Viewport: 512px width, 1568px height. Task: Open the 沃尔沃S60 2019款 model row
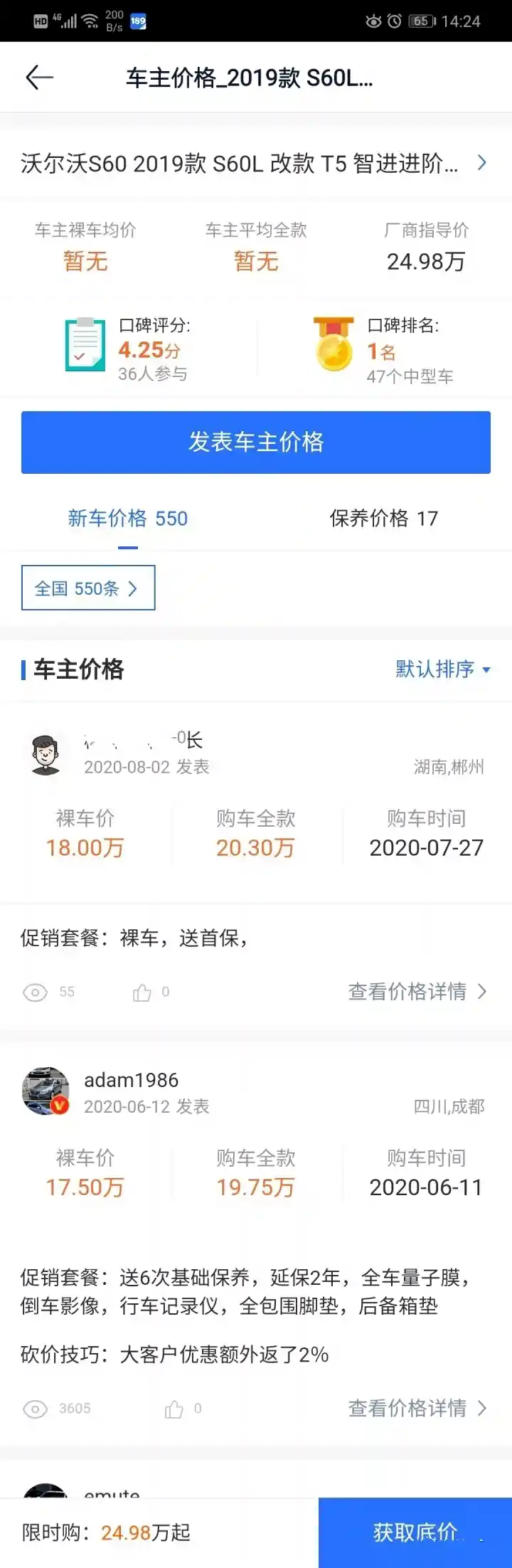point(254,164)
